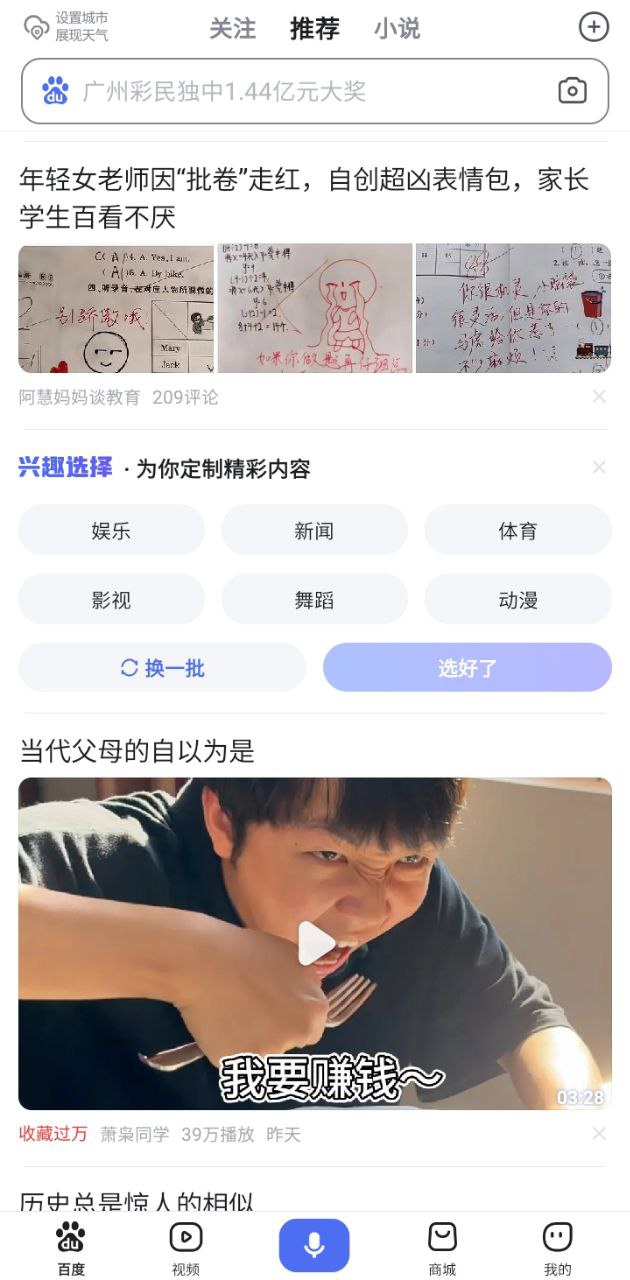Dismiss the 阿慧妈妈谈教育 article

599,397
